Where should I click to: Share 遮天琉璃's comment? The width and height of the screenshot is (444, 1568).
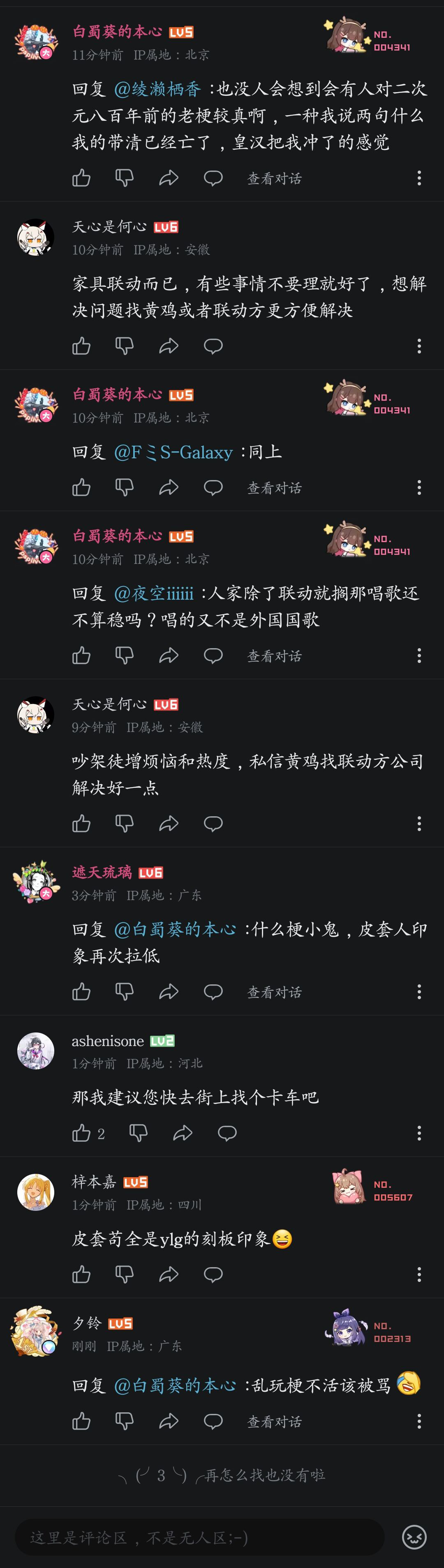168,992
